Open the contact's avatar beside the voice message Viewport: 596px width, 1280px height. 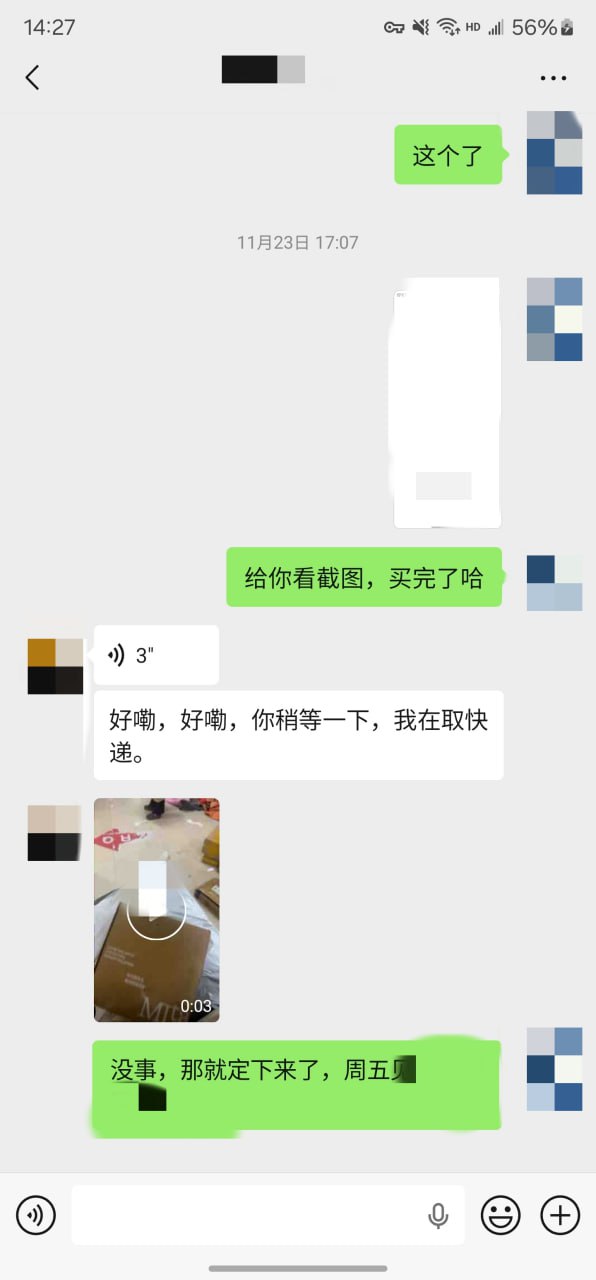tap(55, 666)
